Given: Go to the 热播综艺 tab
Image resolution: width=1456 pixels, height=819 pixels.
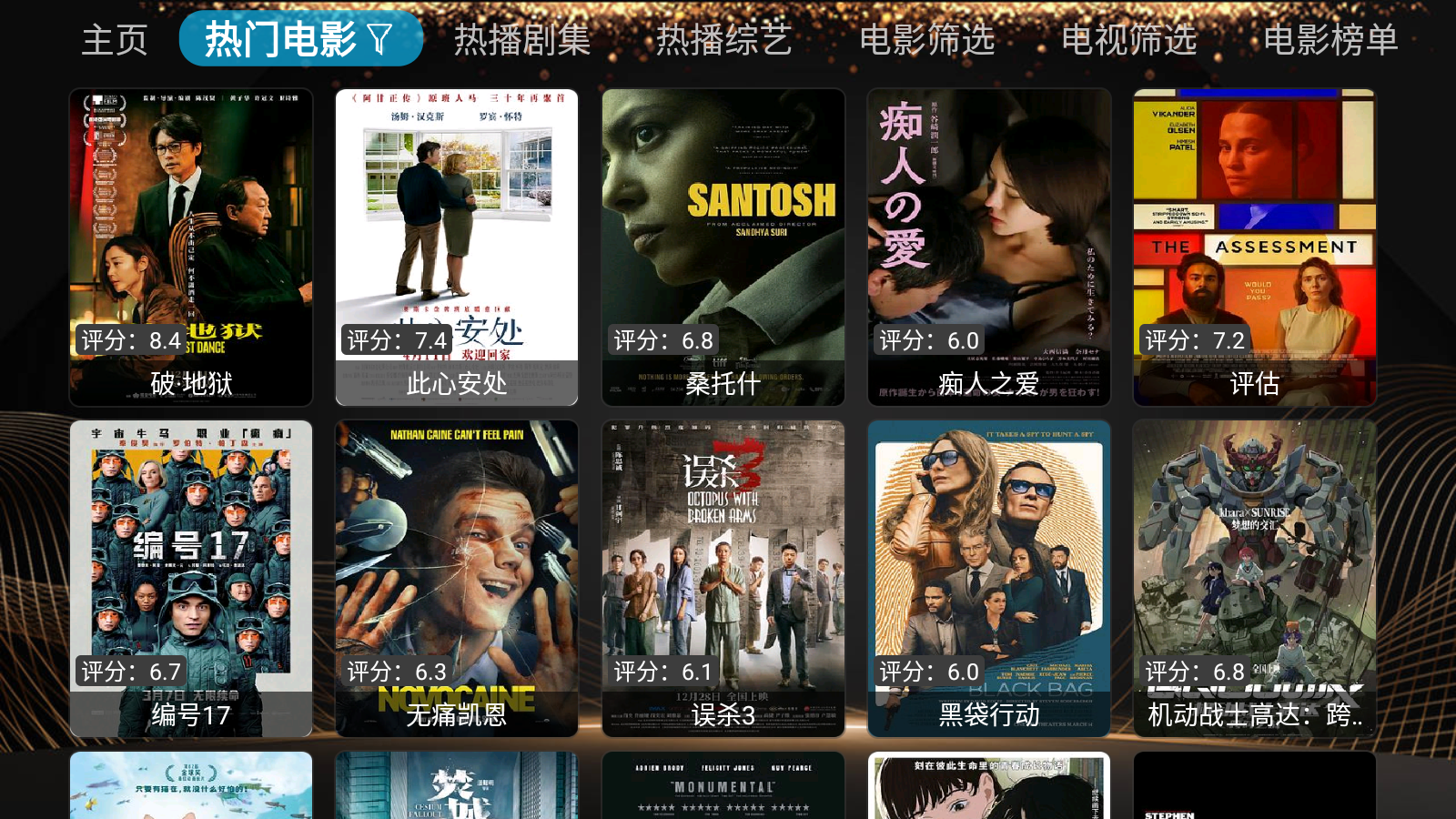Looking at the screenshot, I should tap(724, 40).
